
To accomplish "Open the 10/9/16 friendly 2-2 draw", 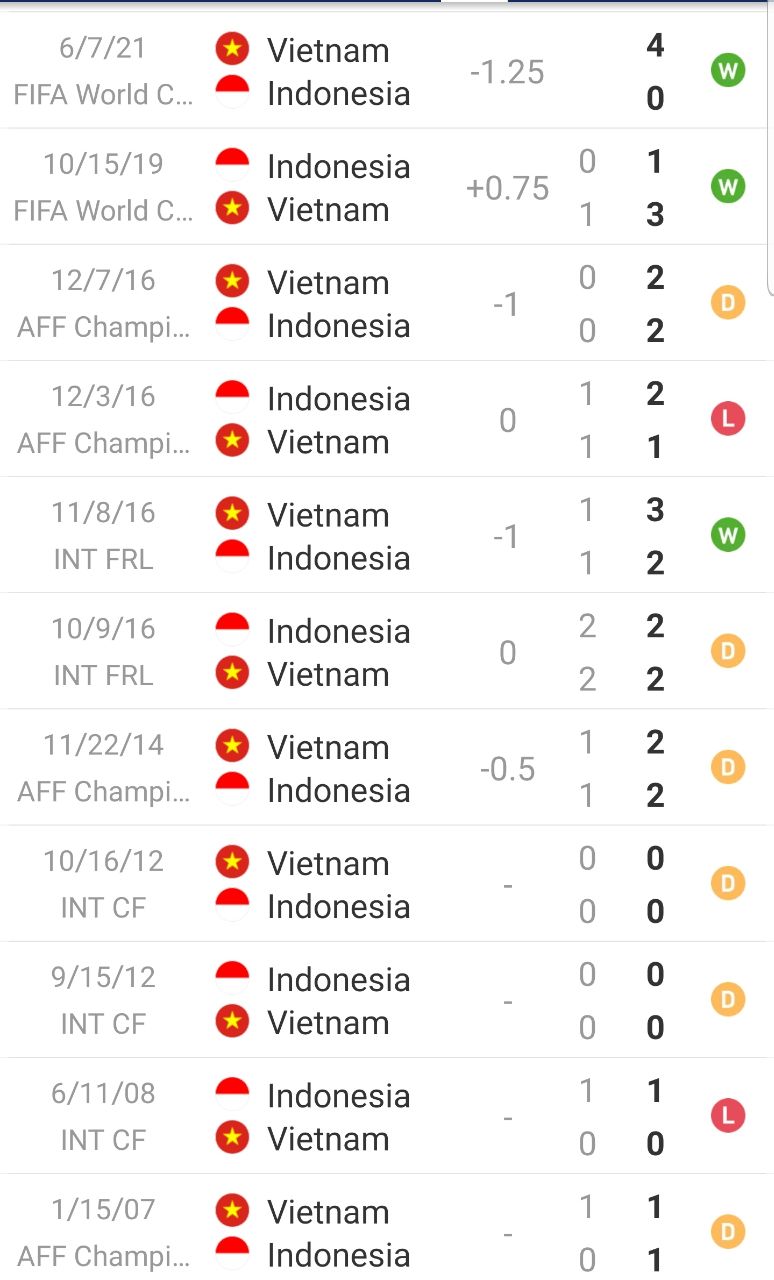I will point(387,651).
